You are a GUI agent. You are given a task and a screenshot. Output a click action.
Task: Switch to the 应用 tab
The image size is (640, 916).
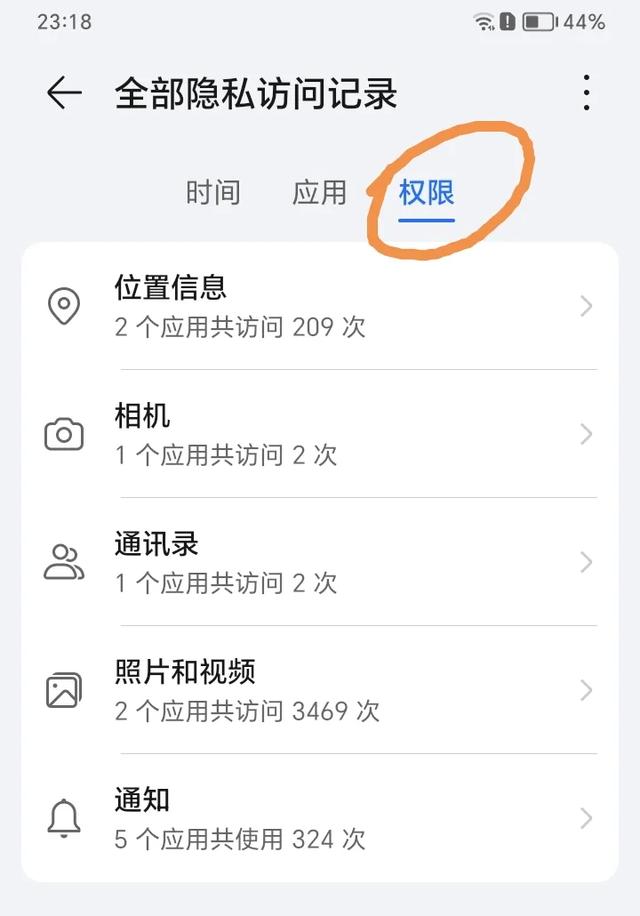(319, 192)
